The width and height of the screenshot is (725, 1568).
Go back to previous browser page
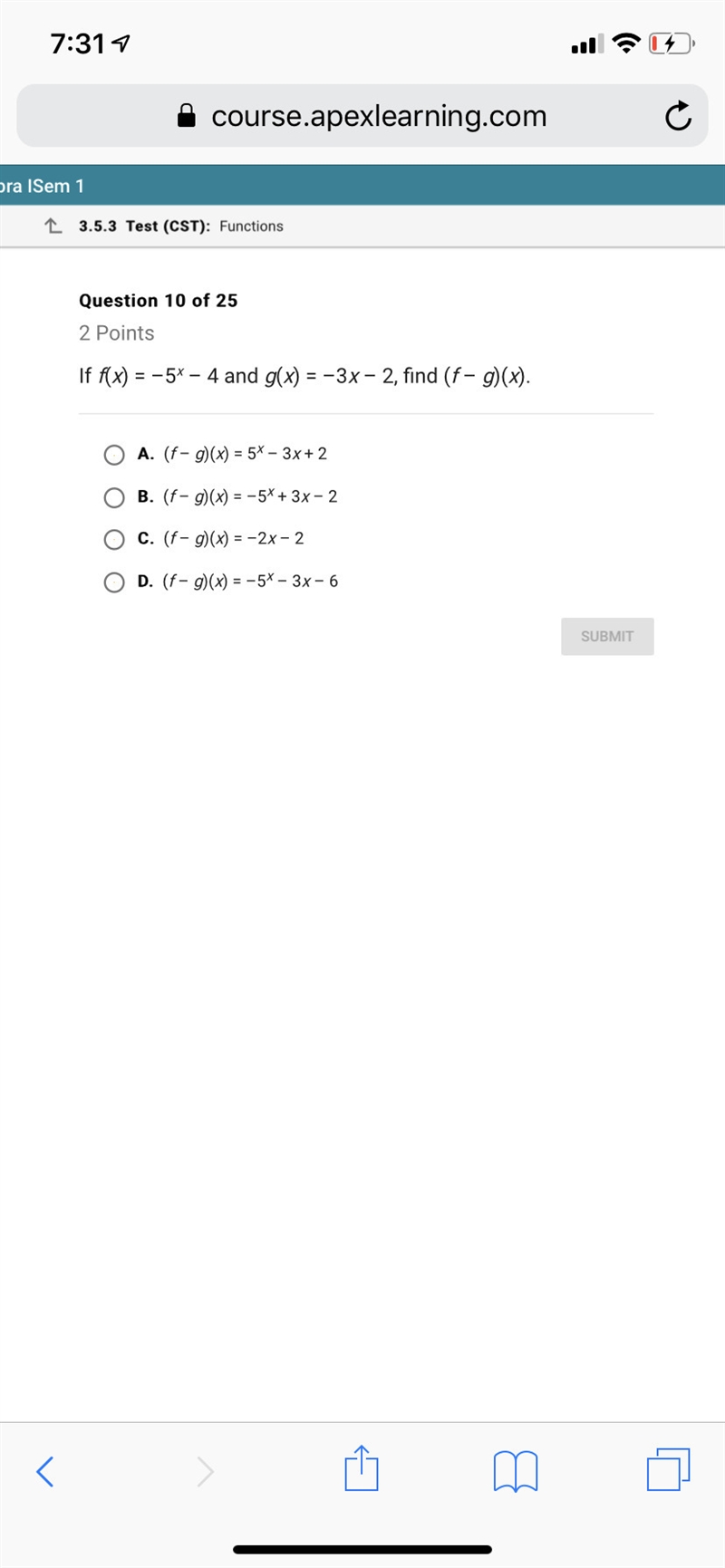pos(44,1471)
